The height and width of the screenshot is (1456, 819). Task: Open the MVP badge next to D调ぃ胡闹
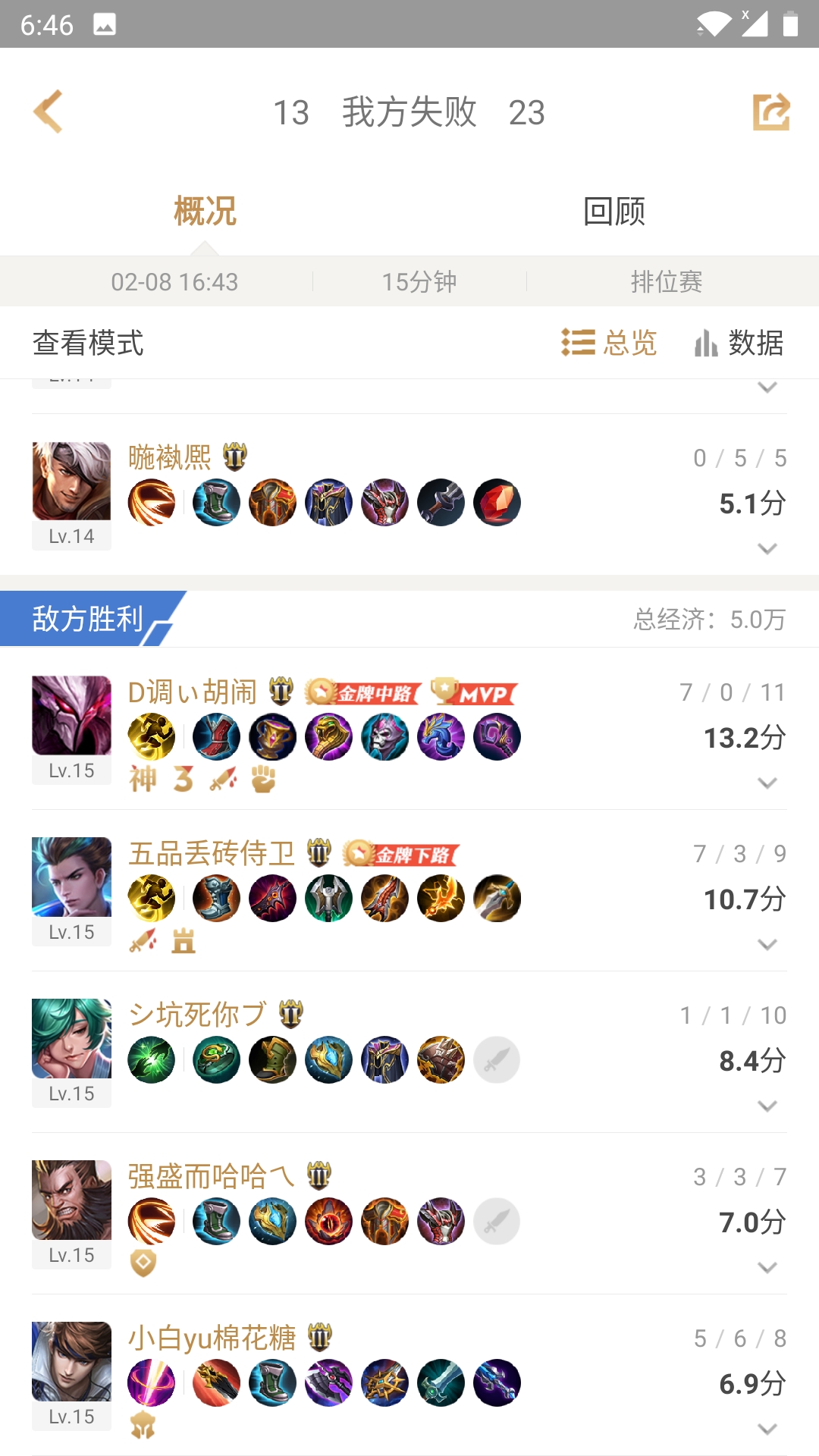(472, 692)
